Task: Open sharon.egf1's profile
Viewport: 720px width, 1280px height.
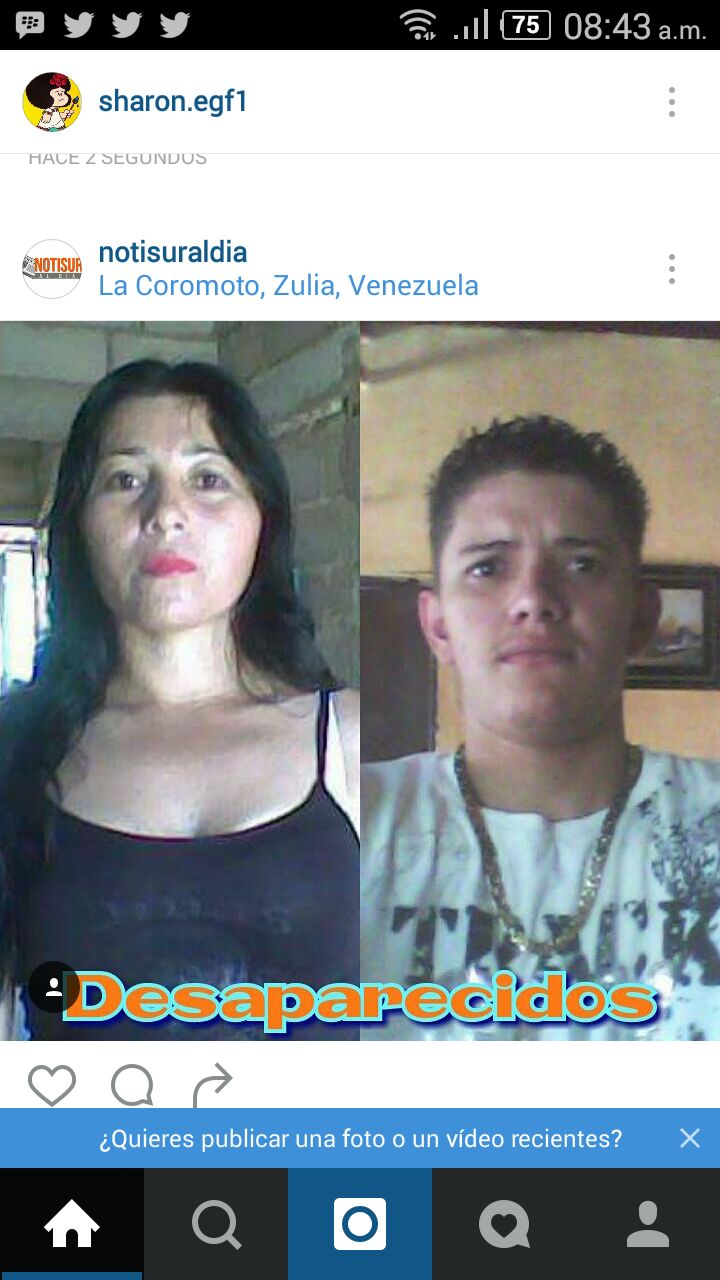Action: click(172, 101)
